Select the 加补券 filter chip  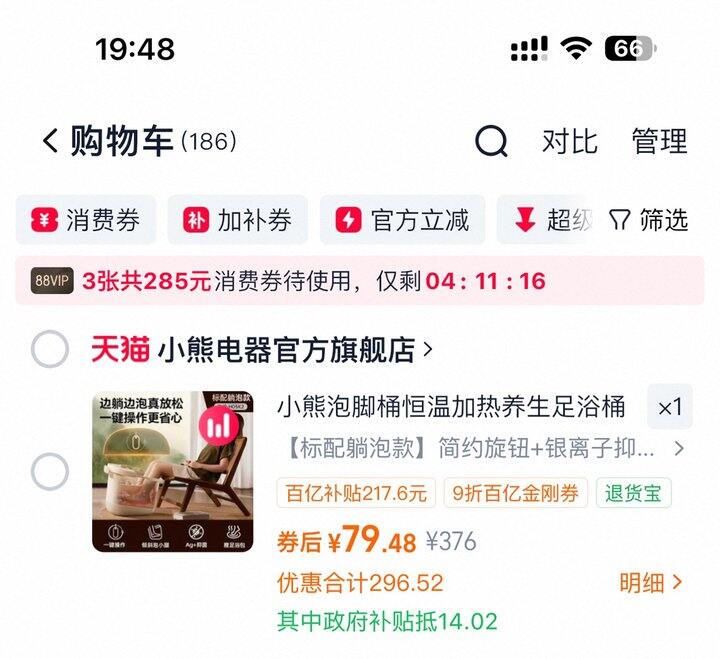(x=238, y=220)
